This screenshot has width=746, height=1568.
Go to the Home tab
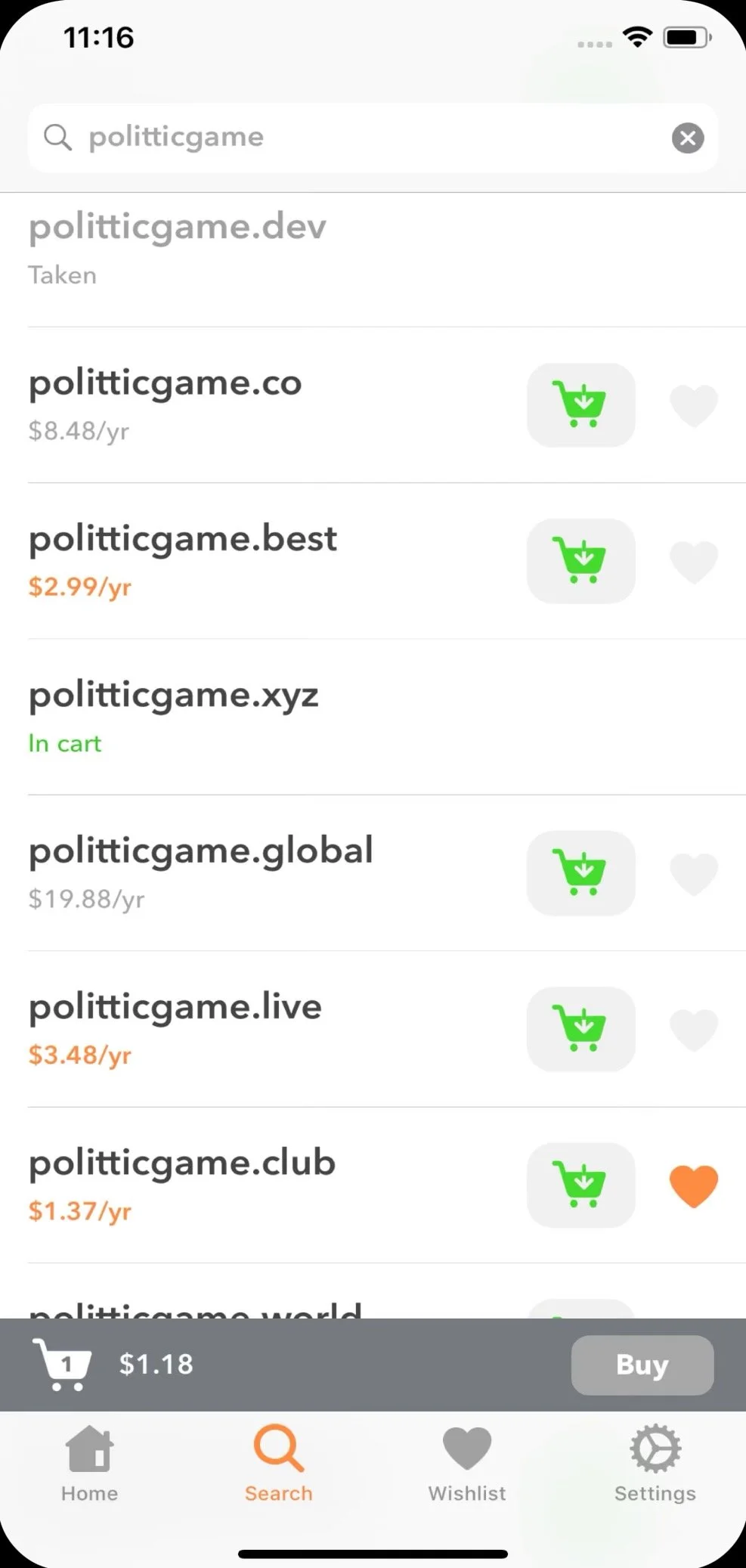tap(89, 1464)
